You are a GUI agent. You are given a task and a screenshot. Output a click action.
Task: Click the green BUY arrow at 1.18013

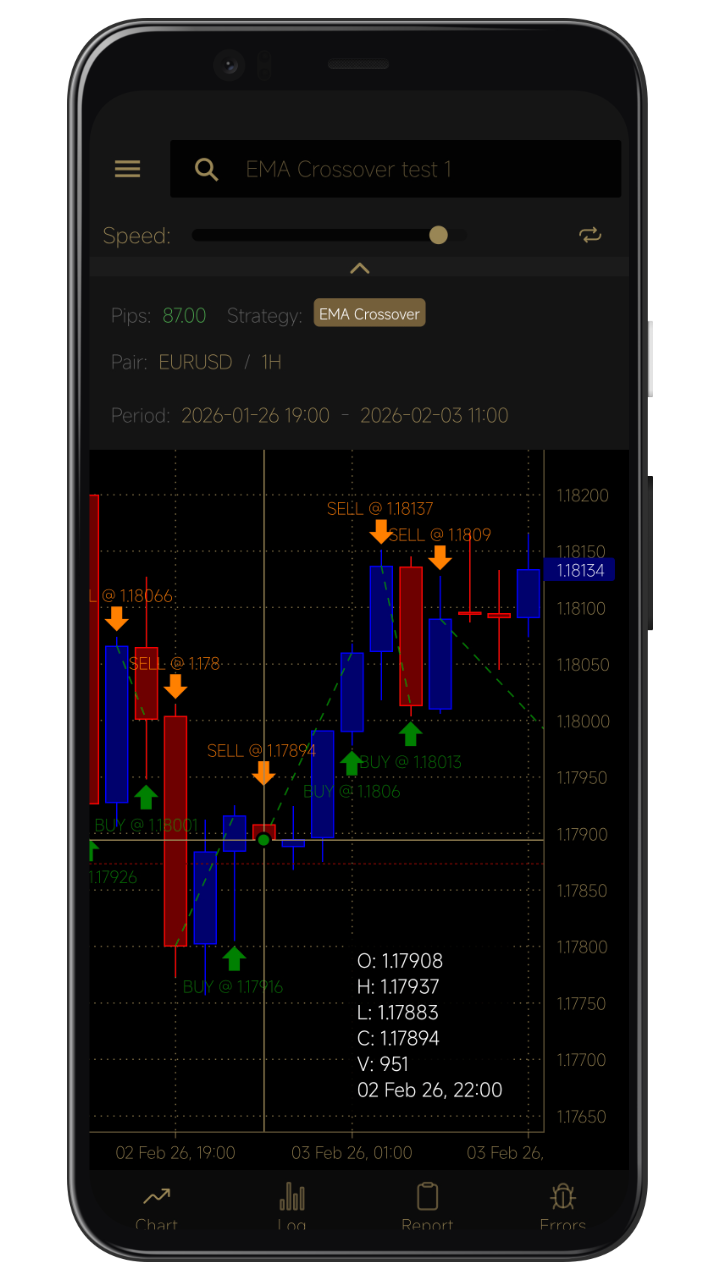pos(411,733)
